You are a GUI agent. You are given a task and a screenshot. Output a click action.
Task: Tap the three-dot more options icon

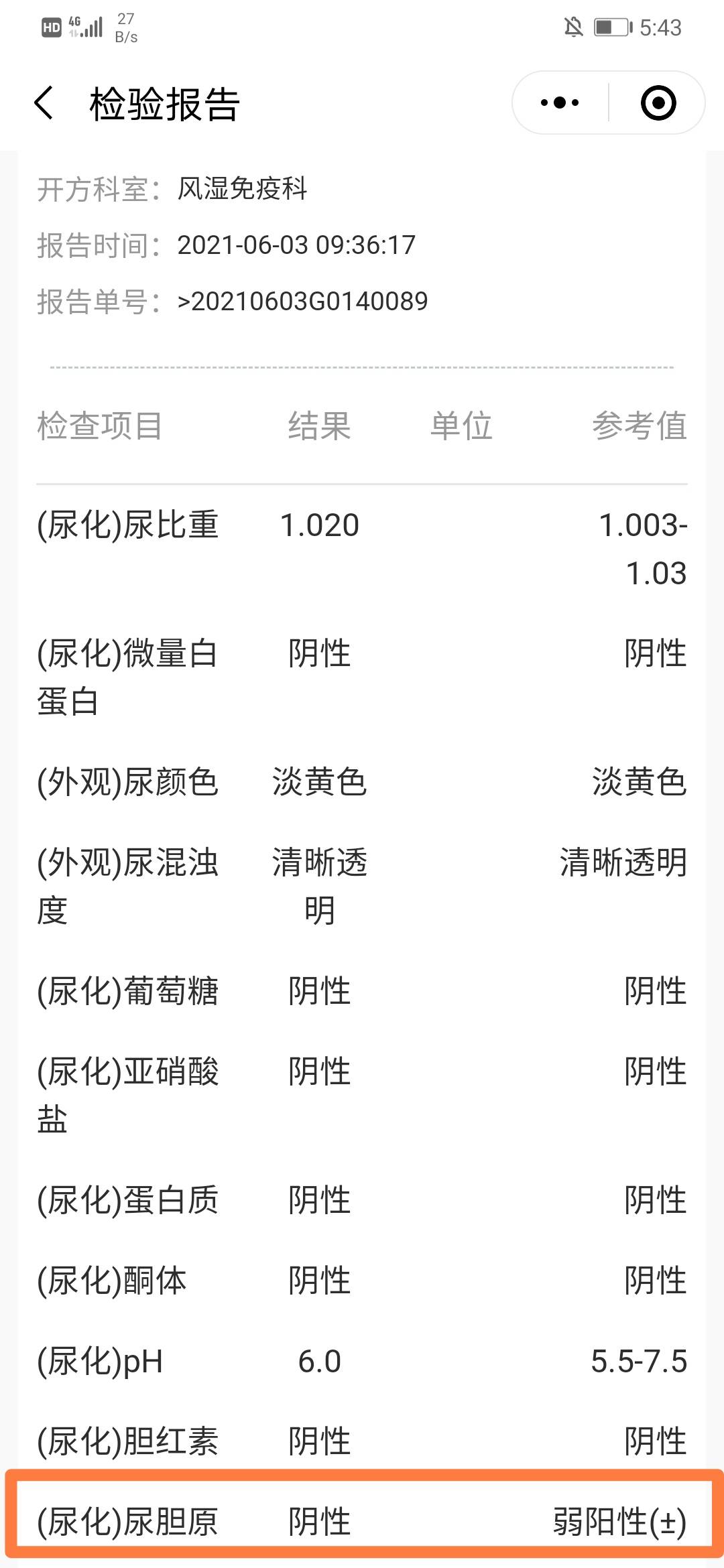tap(558, 102)
